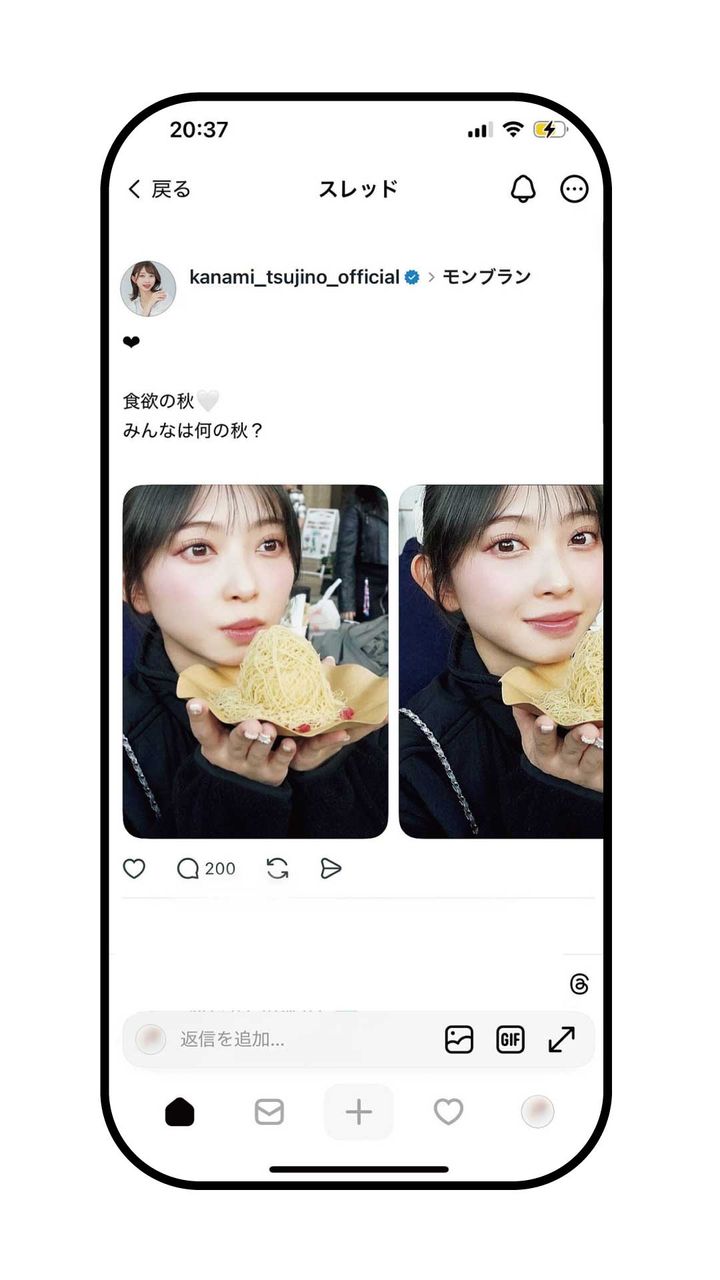The image size is (720, 1280).
Task: Open the post options via three-dot menu
Action: pos(574,189)
